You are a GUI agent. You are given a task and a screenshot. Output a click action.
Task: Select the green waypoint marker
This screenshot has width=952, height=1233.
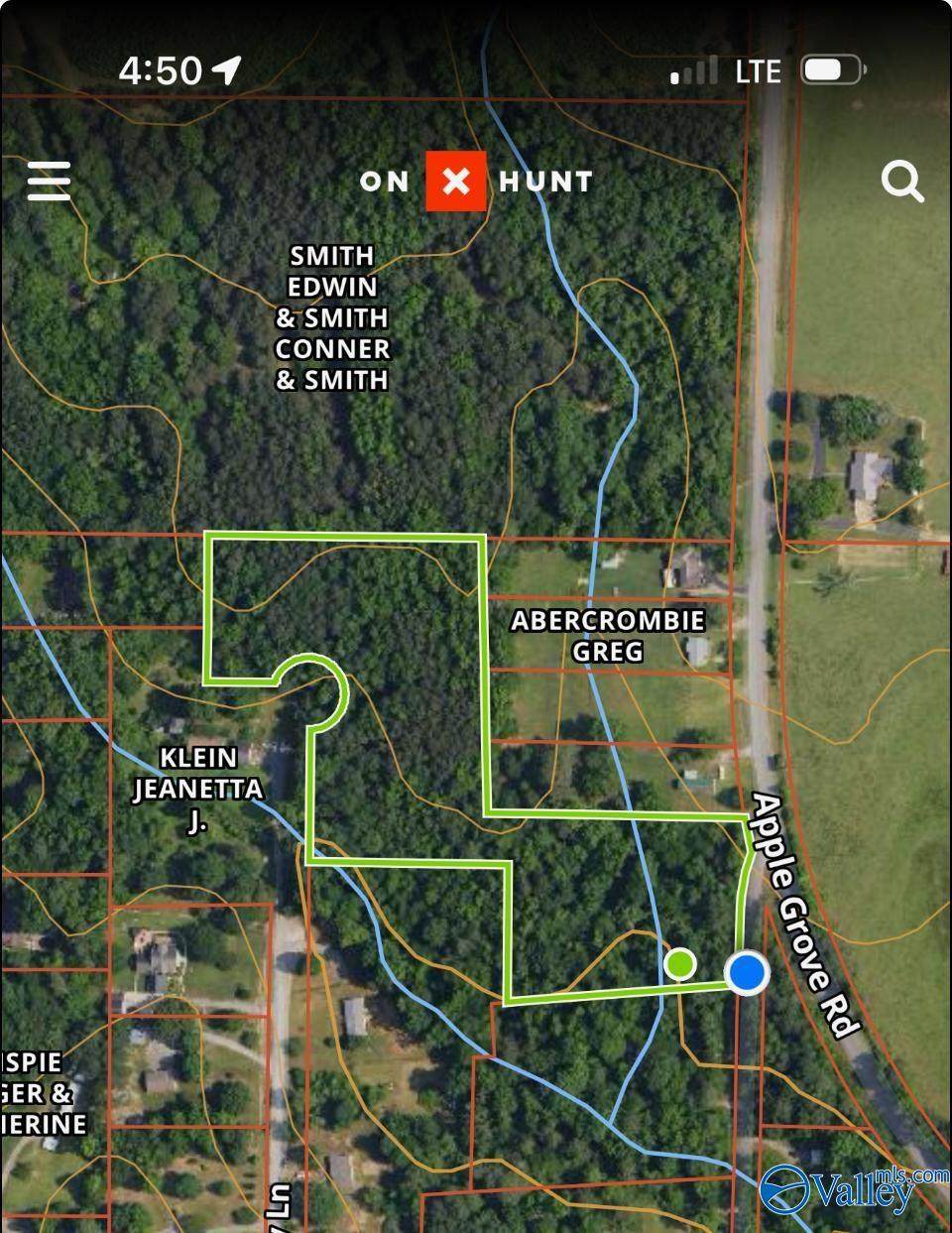680,962
